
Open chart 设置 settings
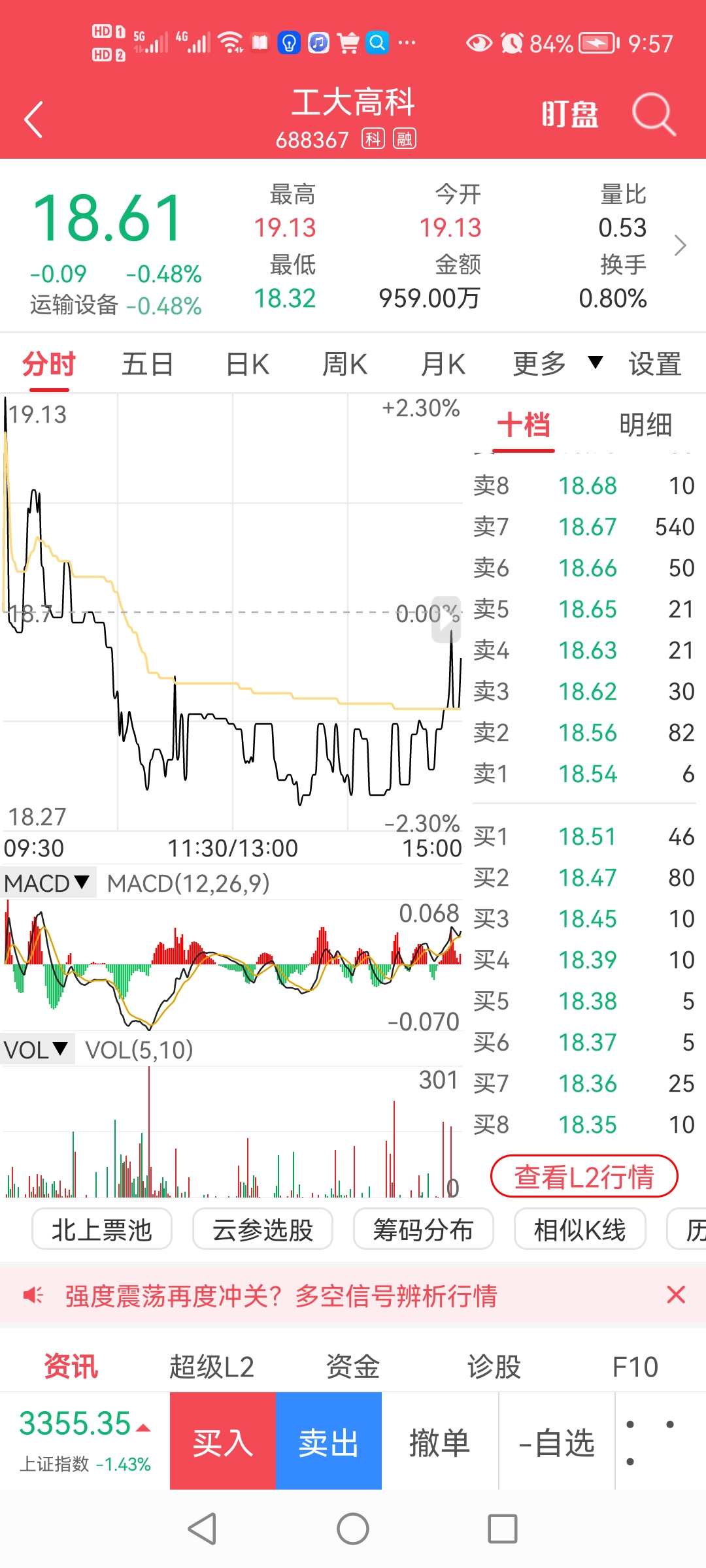[x=654, y=364]
